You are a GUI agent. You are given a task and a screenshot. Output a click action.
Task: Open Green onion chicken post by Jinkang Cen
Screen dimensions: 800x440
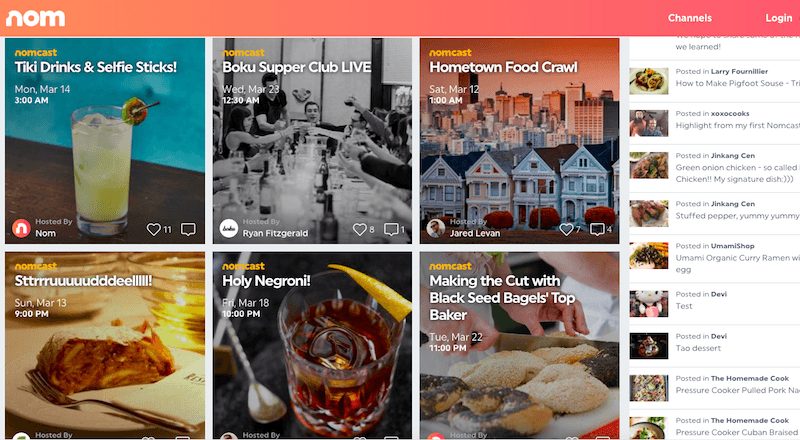(737, 167)
